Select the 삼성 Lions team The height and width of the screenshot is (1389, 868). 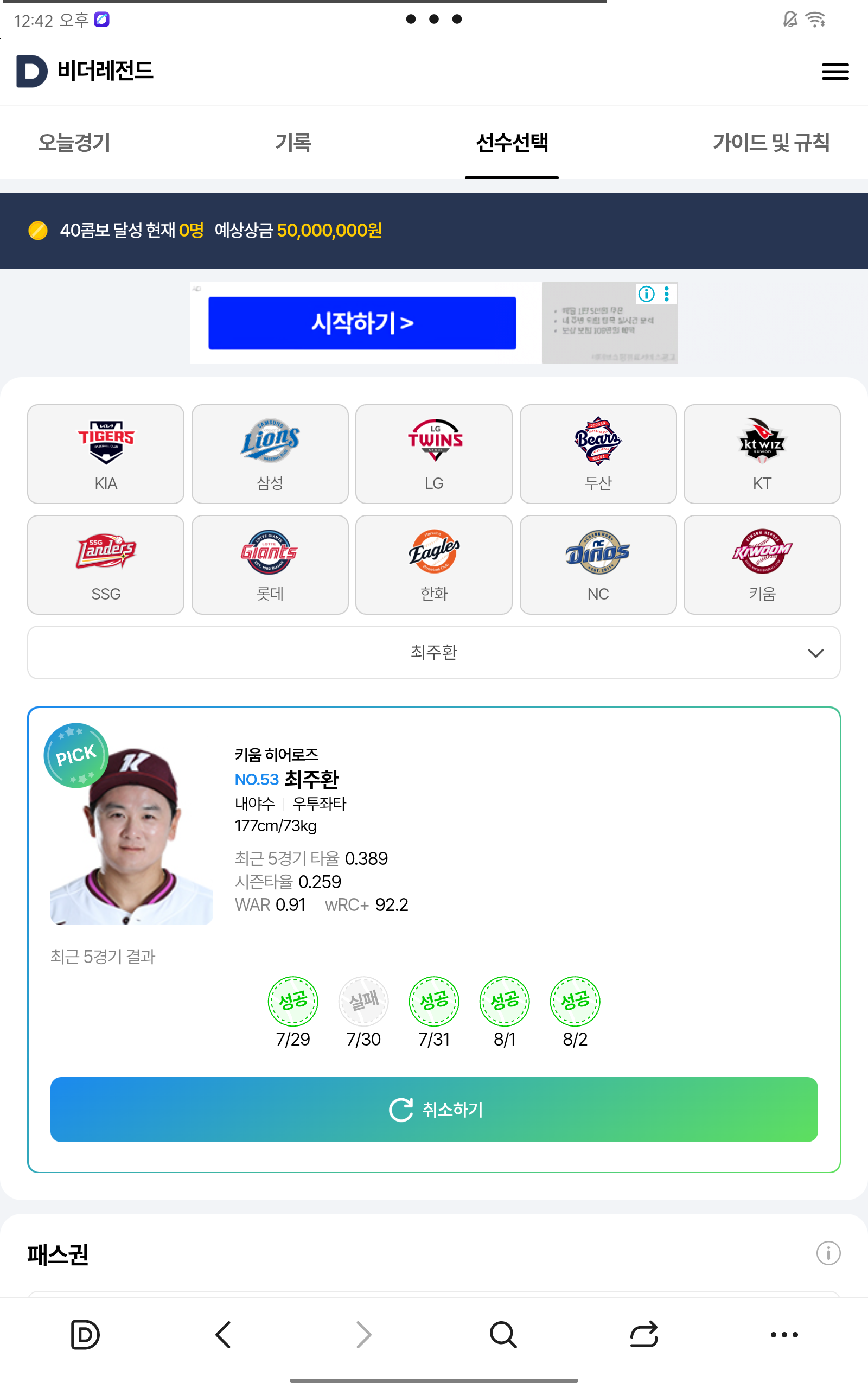click(x=270, y=454)
